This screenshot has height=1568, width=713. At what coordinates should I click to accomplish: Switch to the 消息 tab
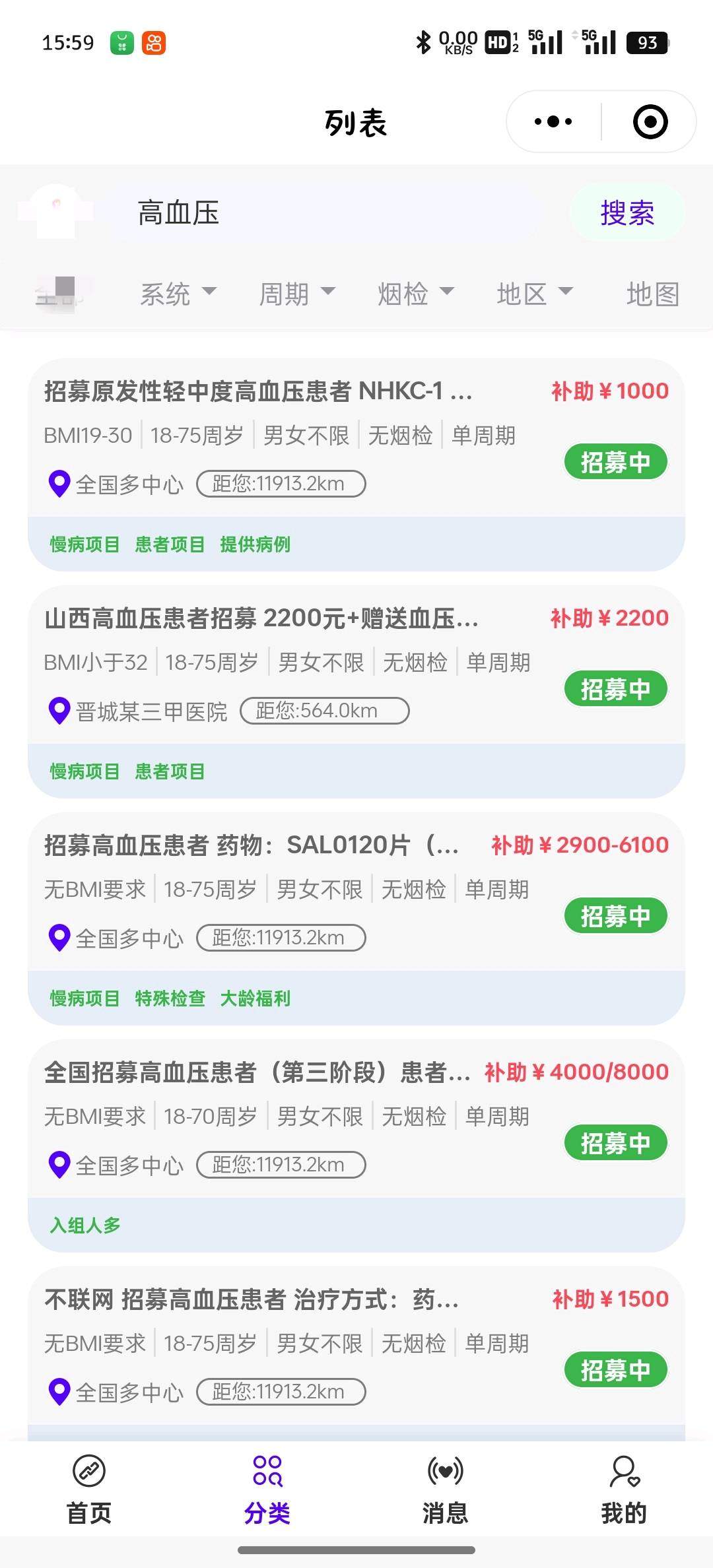(446, 1490)
